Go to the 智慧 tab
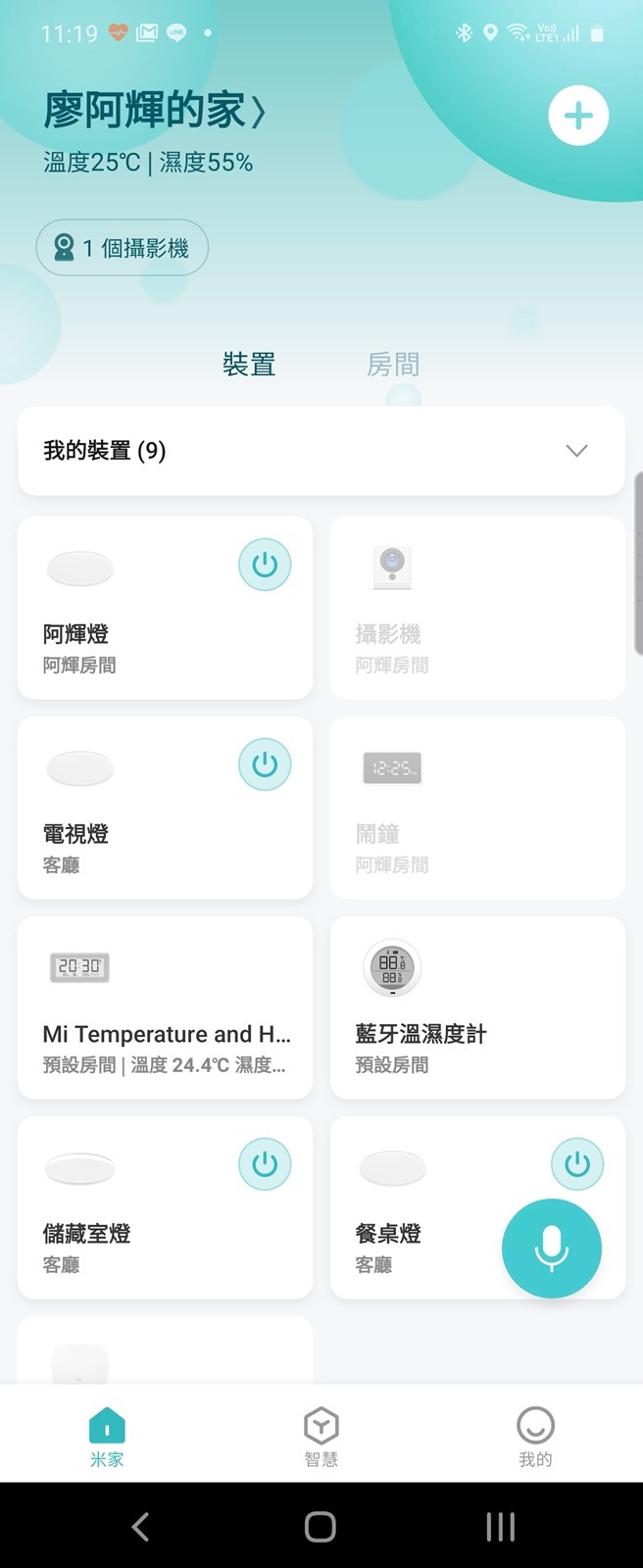643x1568 pixels. (321, 1435)
